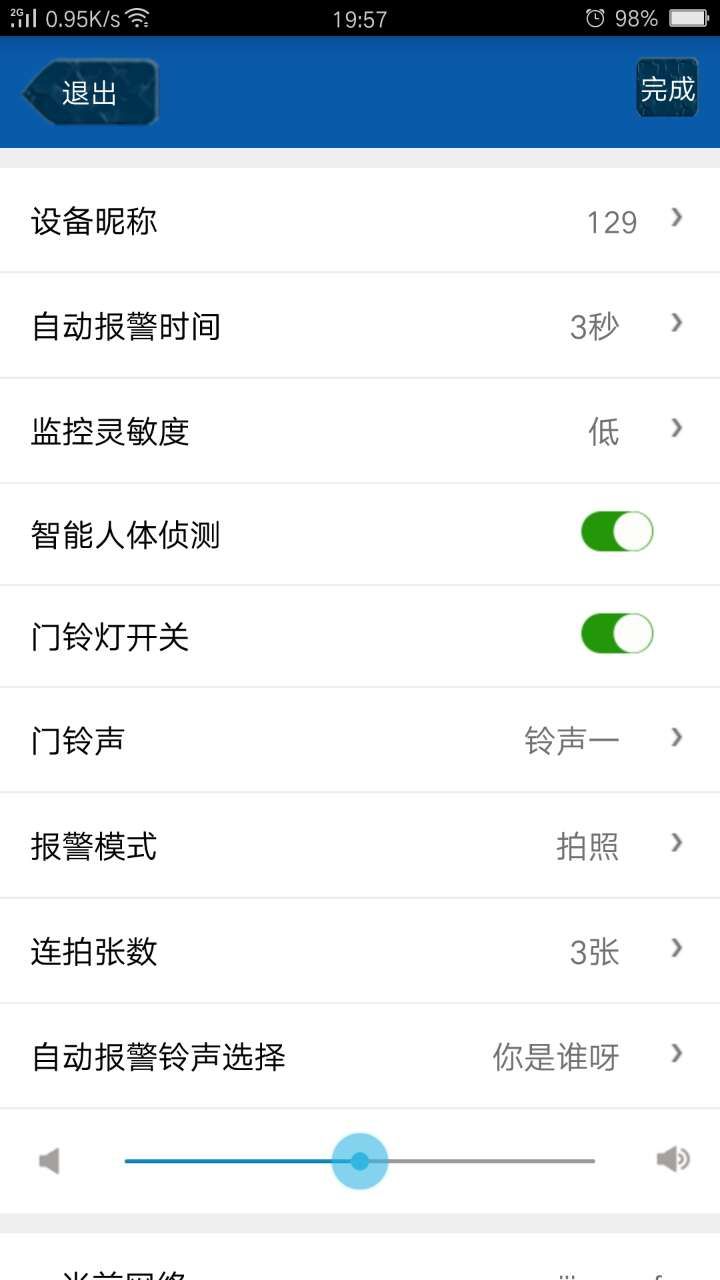Click the blue volume slider thumb
The height and width of the screenshot is (1280, 720).
(359, 1160)
